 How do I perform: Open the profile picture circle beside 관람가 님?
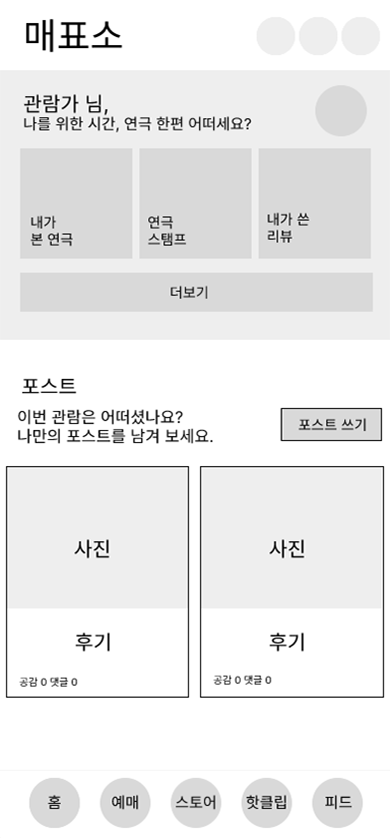pyautogui.click(x=341, y=111)
